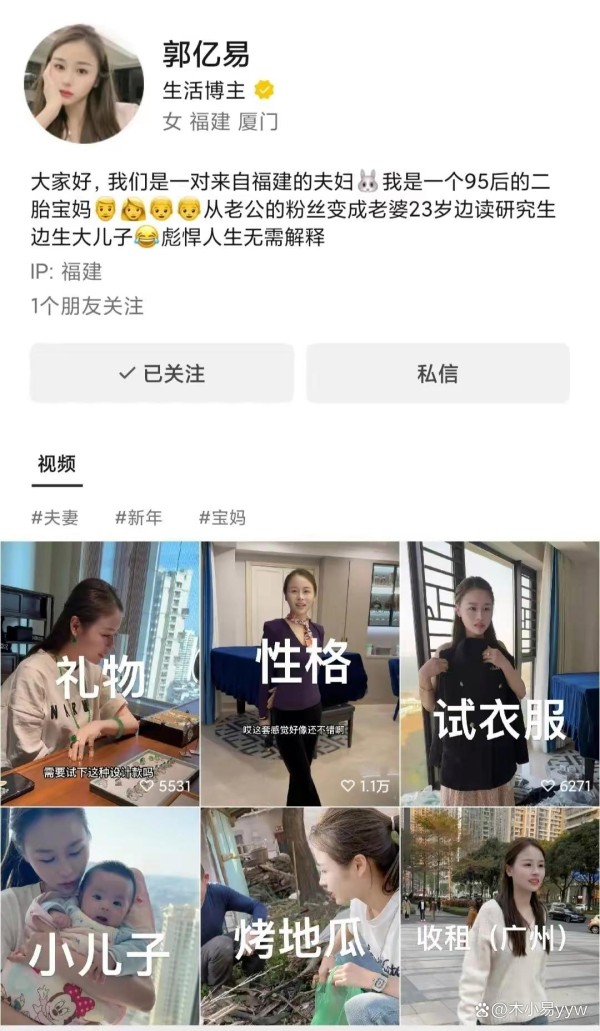The width and height of the screenshot is (600, 1031).
Task: Tap the 已关注 button to unfollow
Action: (162, 374)
